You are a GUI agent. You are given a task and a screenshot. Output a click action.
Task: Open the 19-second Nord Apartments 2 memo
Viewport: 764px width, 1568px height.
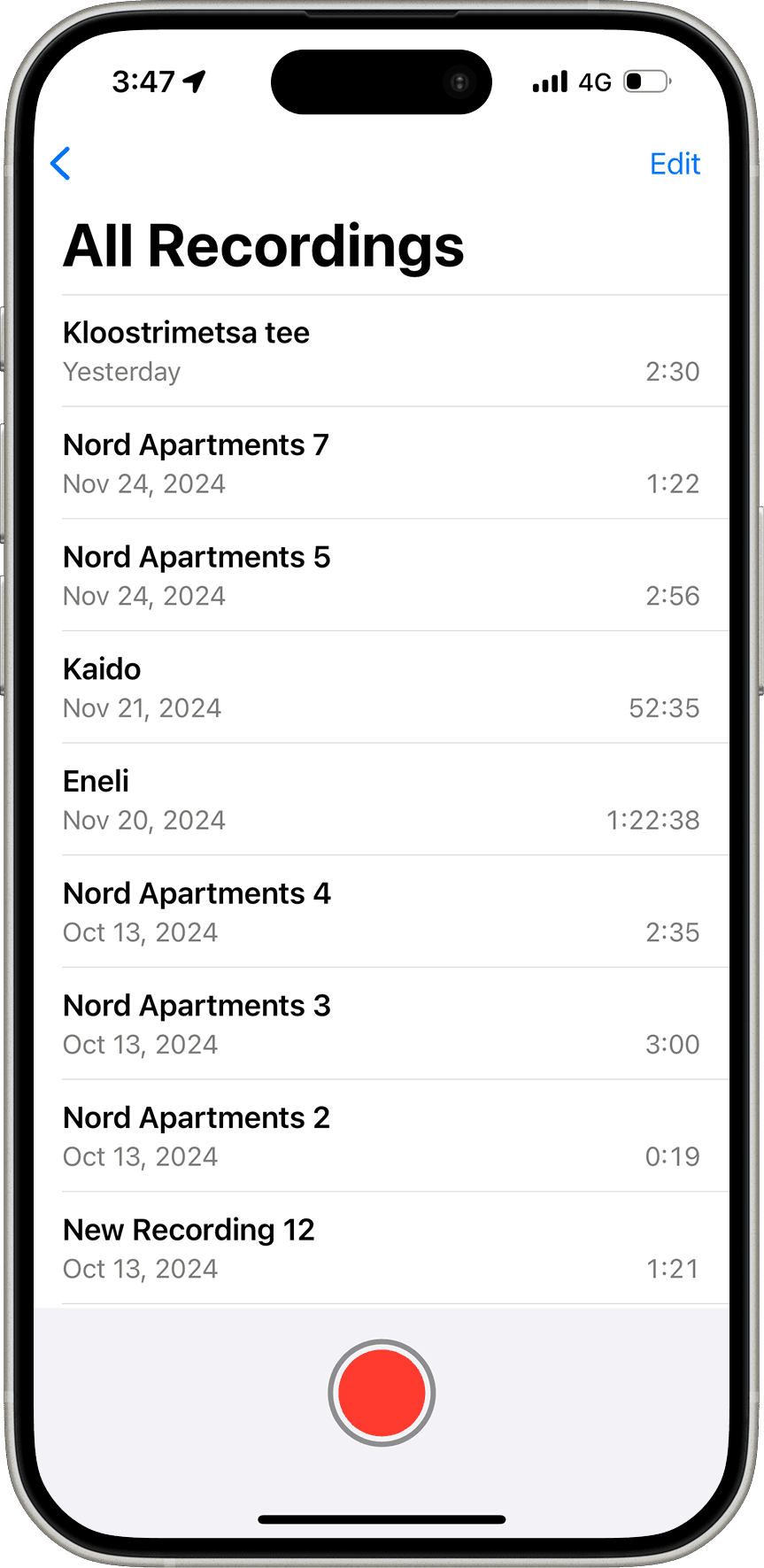(x=381, y=1136)
